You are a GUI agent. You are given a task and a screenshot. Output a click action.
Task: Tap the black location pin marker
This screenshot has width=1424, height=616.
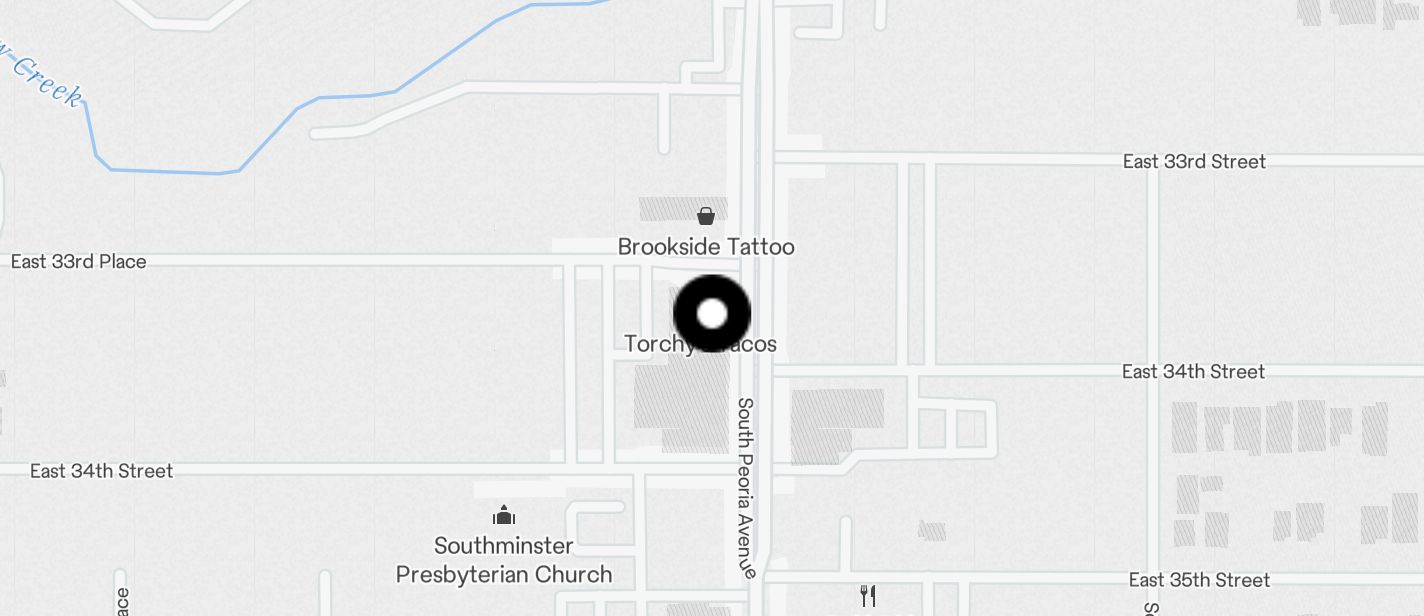point(712,314)
